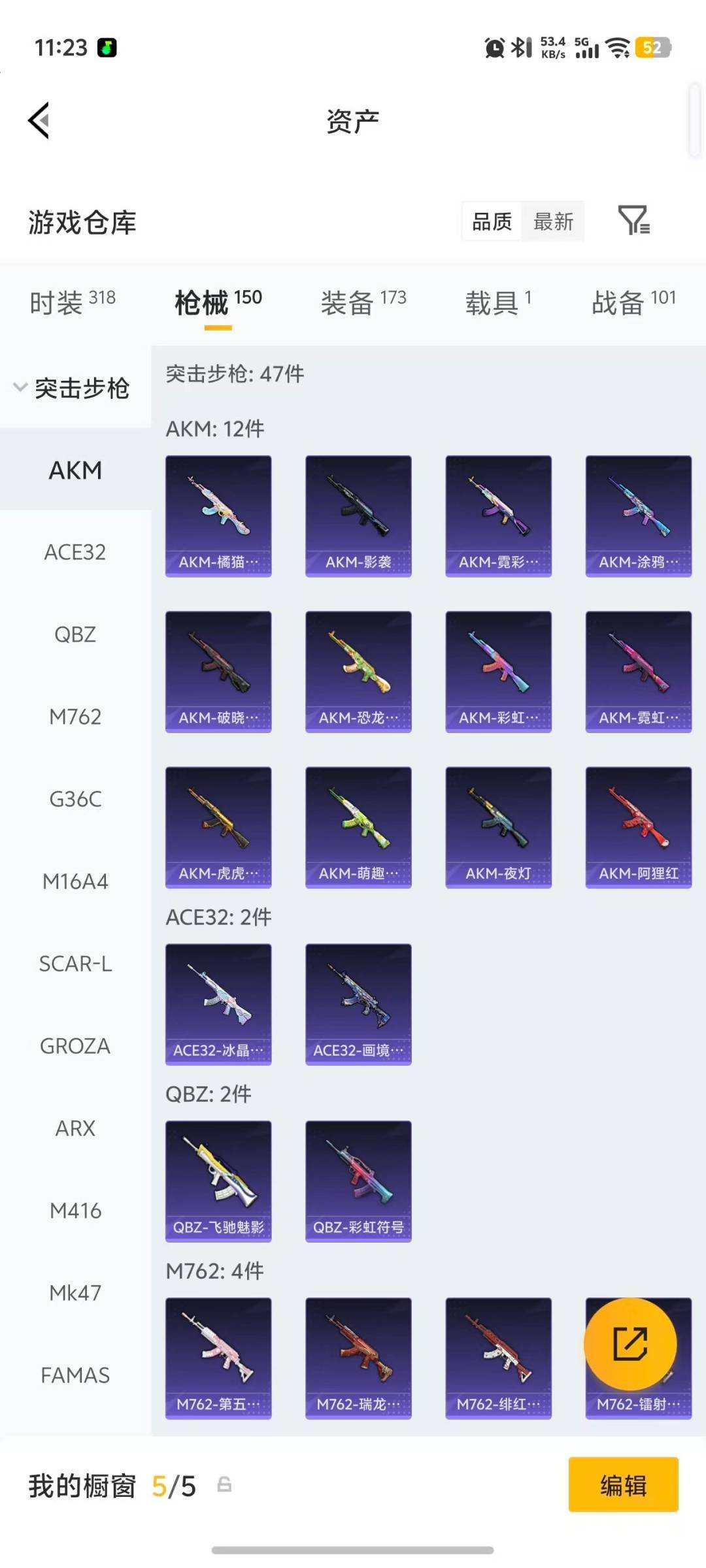Open the filter icon beside 最新

point(633,220)
